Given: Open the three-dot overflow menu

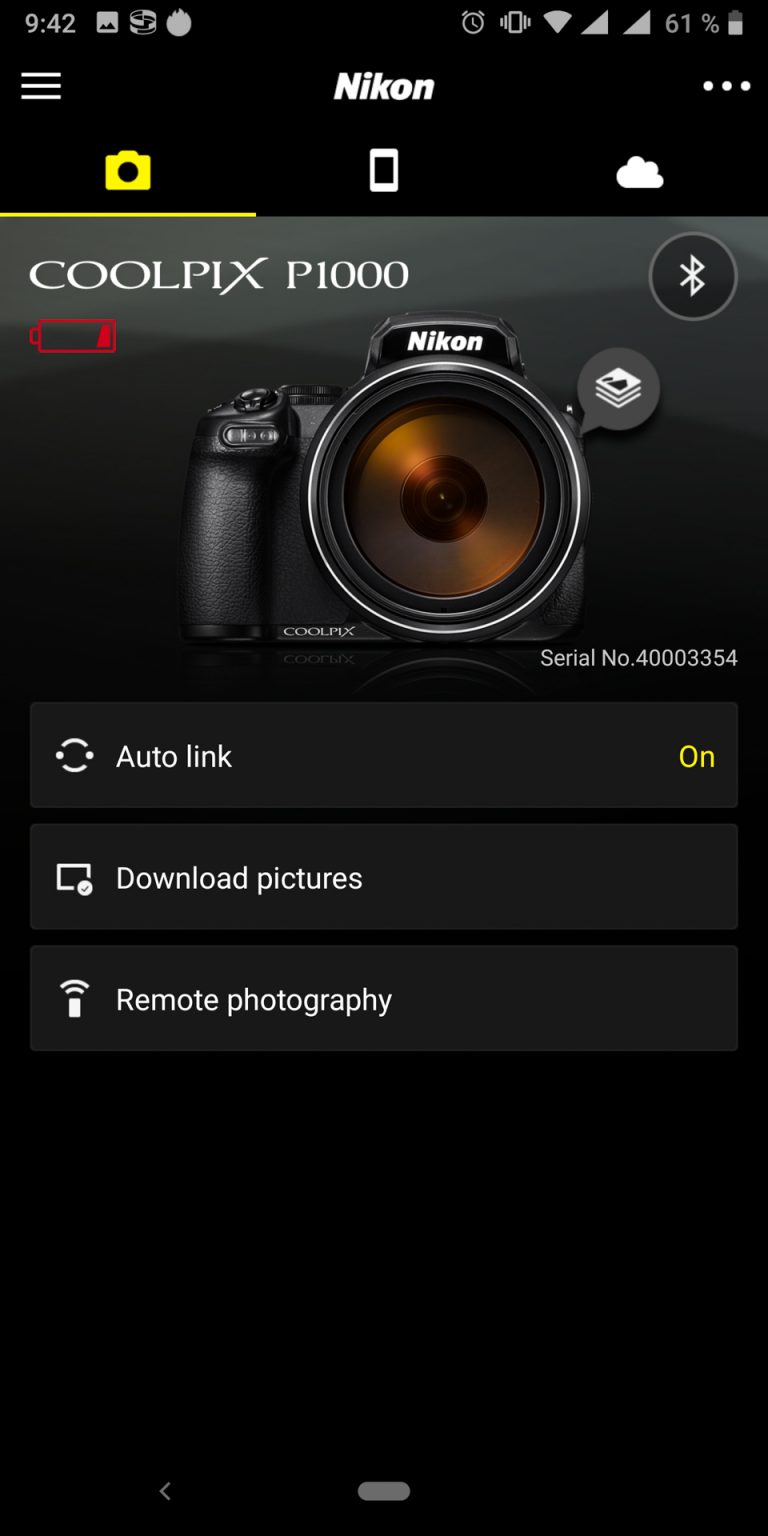Looking at the screenshot, I should point(726,87).
